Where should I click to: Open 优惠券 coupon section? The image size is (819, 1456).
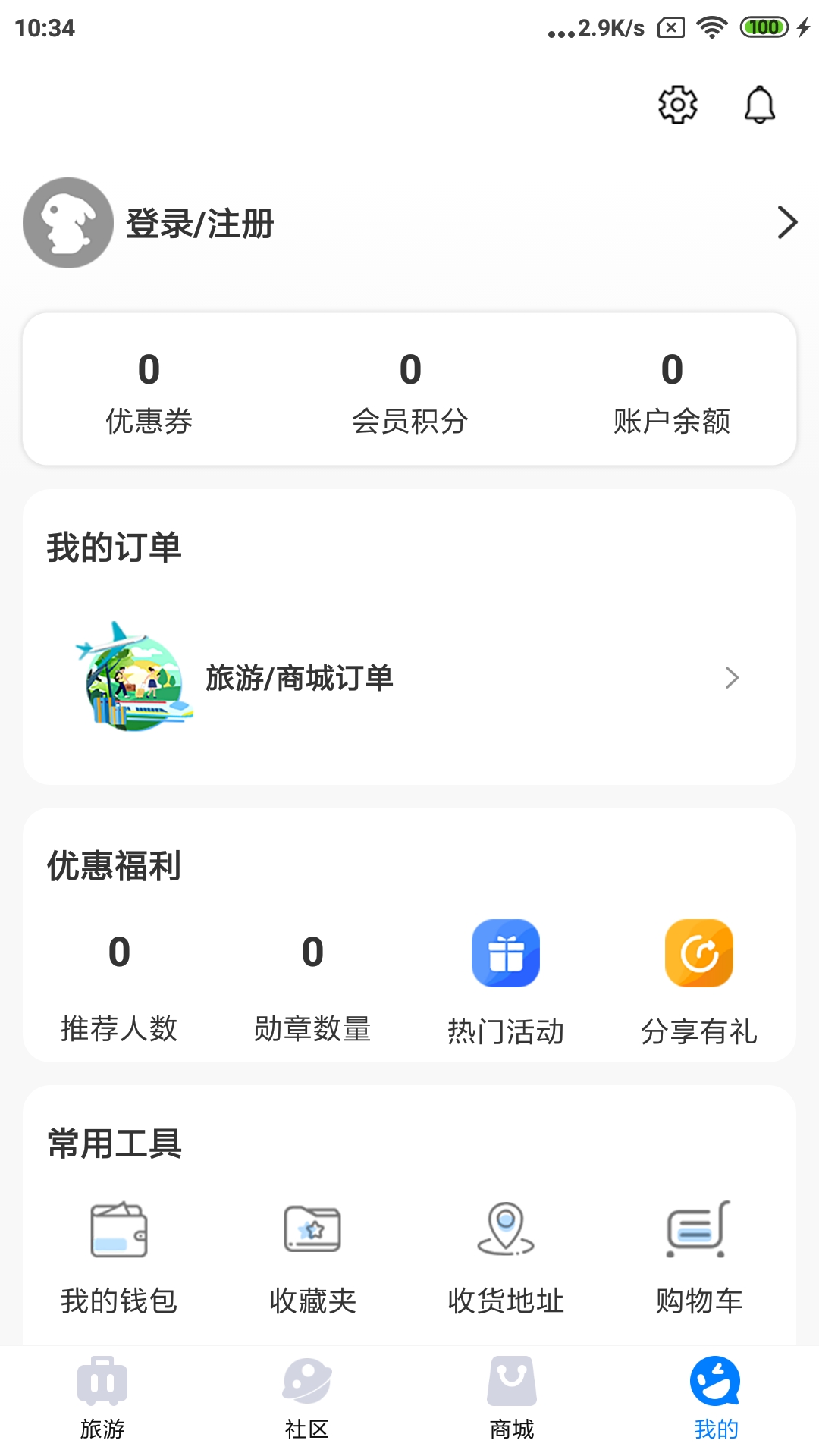coord(149,394)
